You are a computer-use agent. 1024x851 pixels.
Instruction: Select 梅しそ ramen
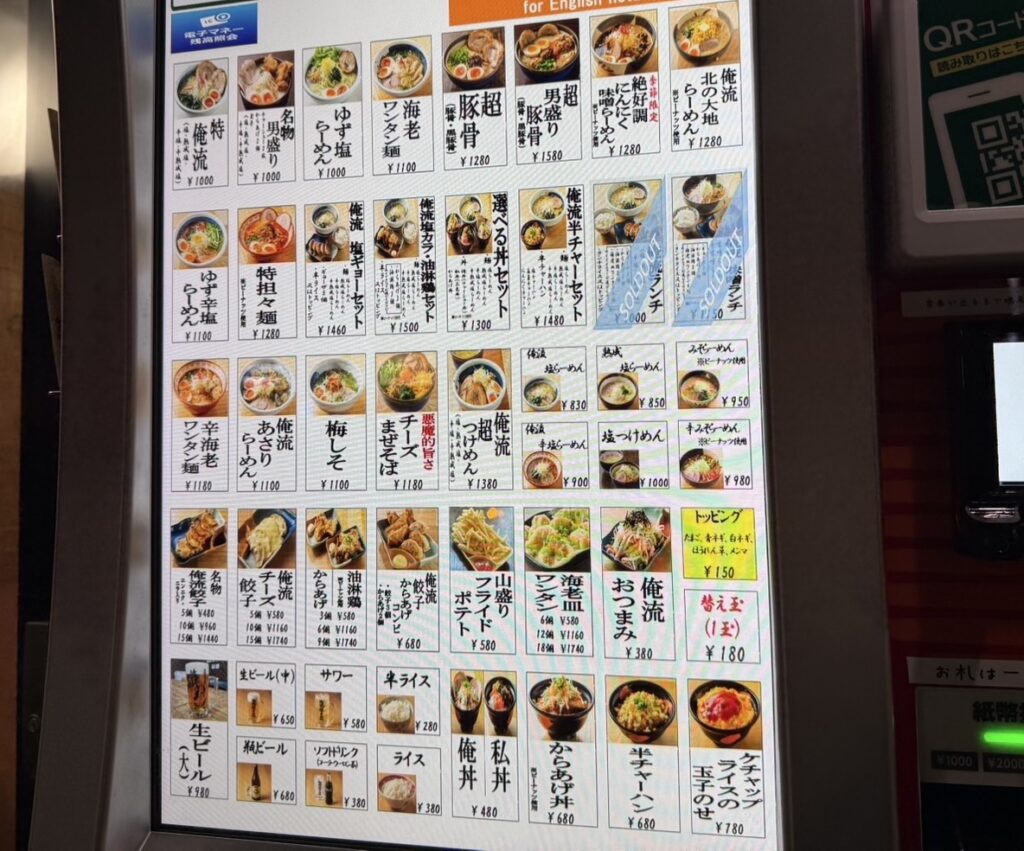(335, 424)
